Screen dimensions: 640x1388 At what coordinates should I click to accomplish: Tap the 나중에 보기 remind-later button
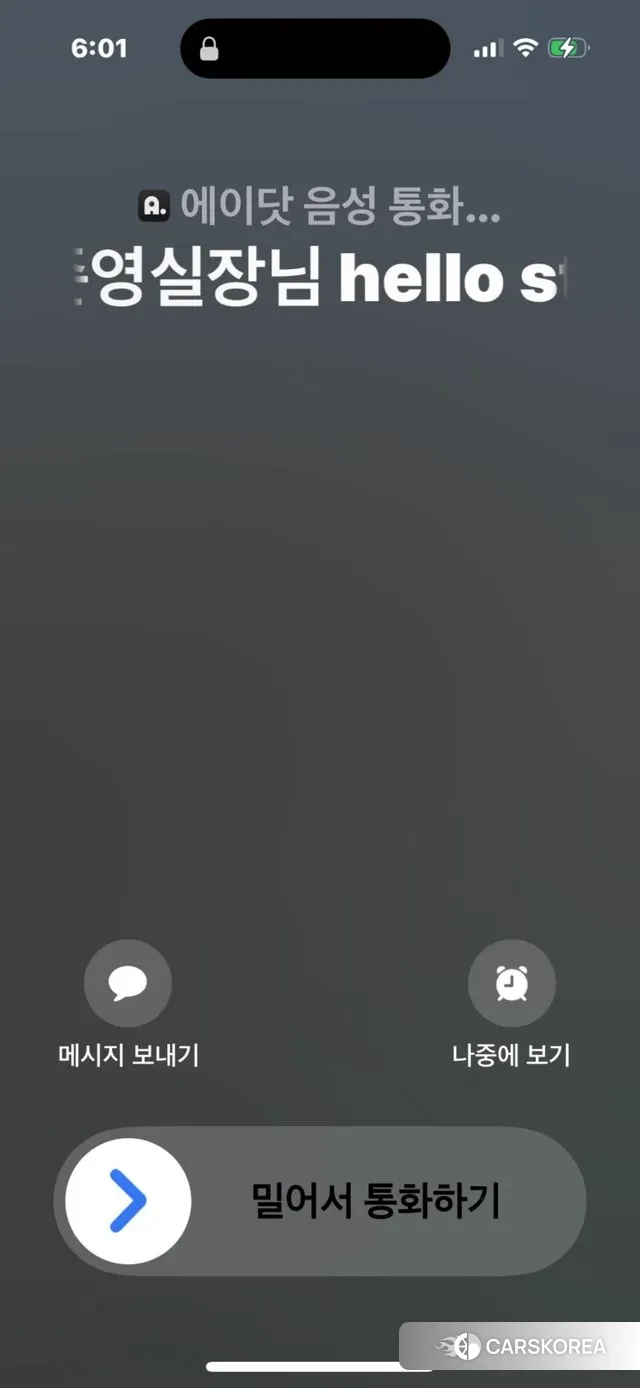pos(511,984)
